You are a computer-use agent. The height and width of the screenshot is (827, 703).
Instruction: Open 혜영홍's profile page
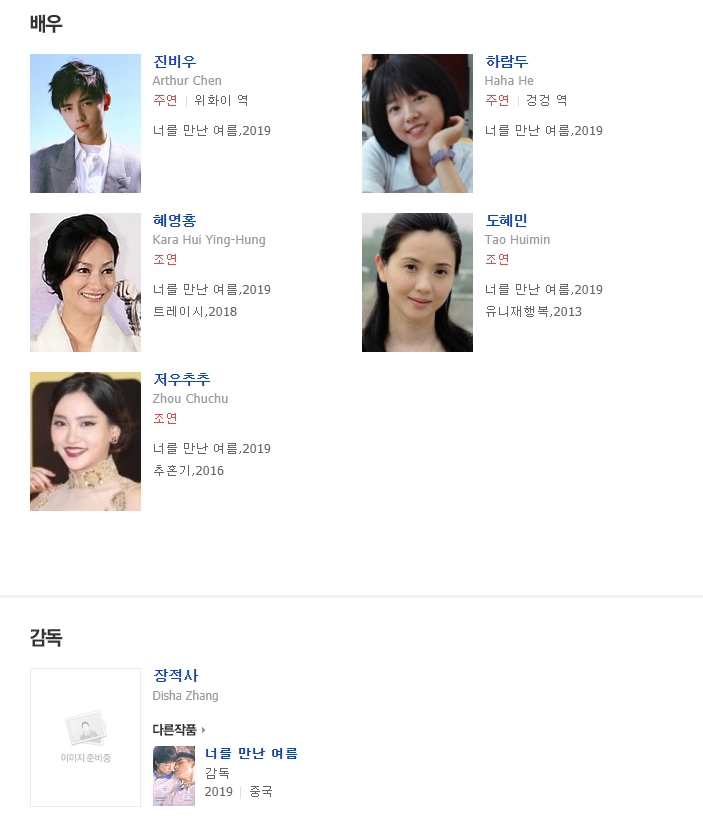click(x=174, y=221)
